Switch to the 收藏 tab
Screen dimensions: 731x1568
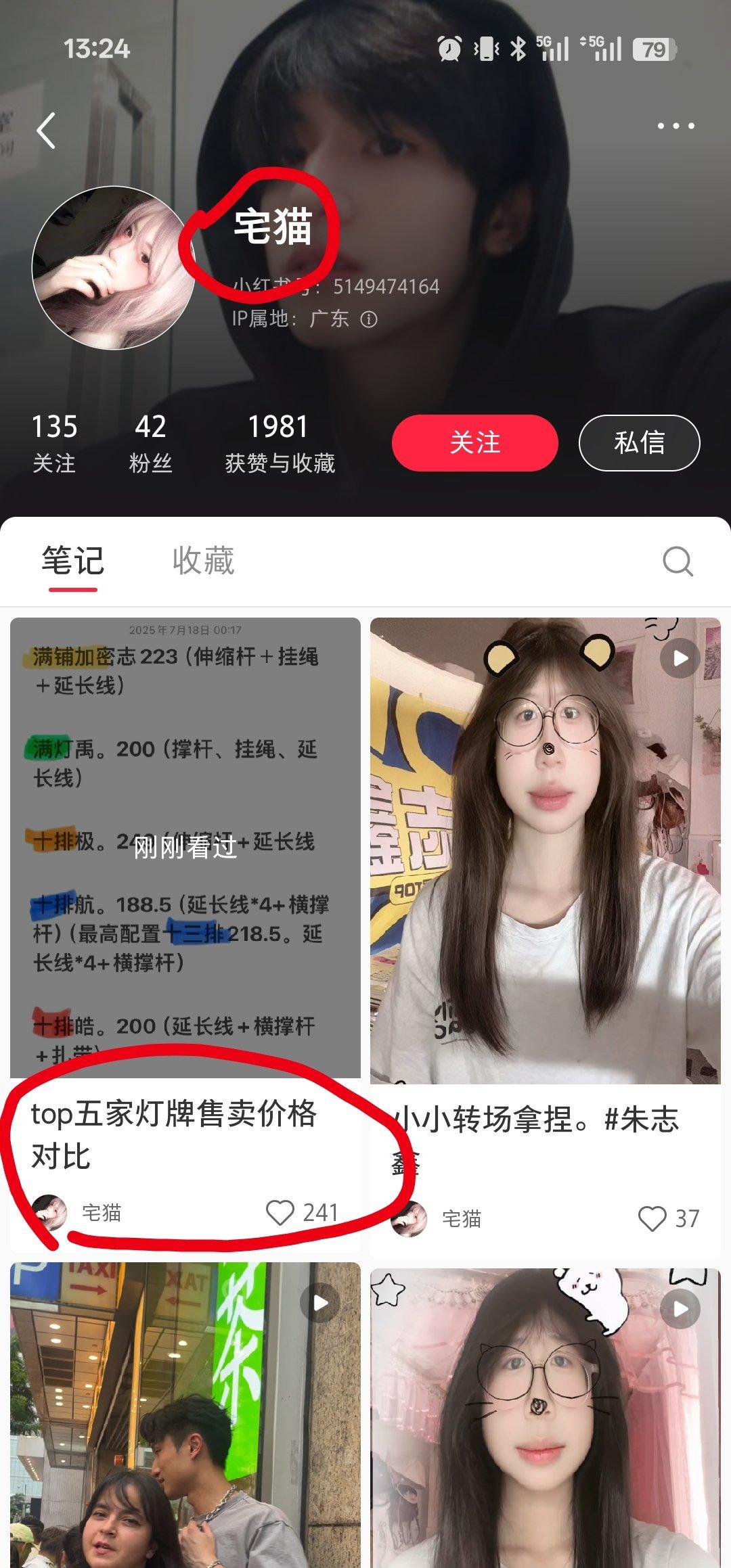coord(203,561)
